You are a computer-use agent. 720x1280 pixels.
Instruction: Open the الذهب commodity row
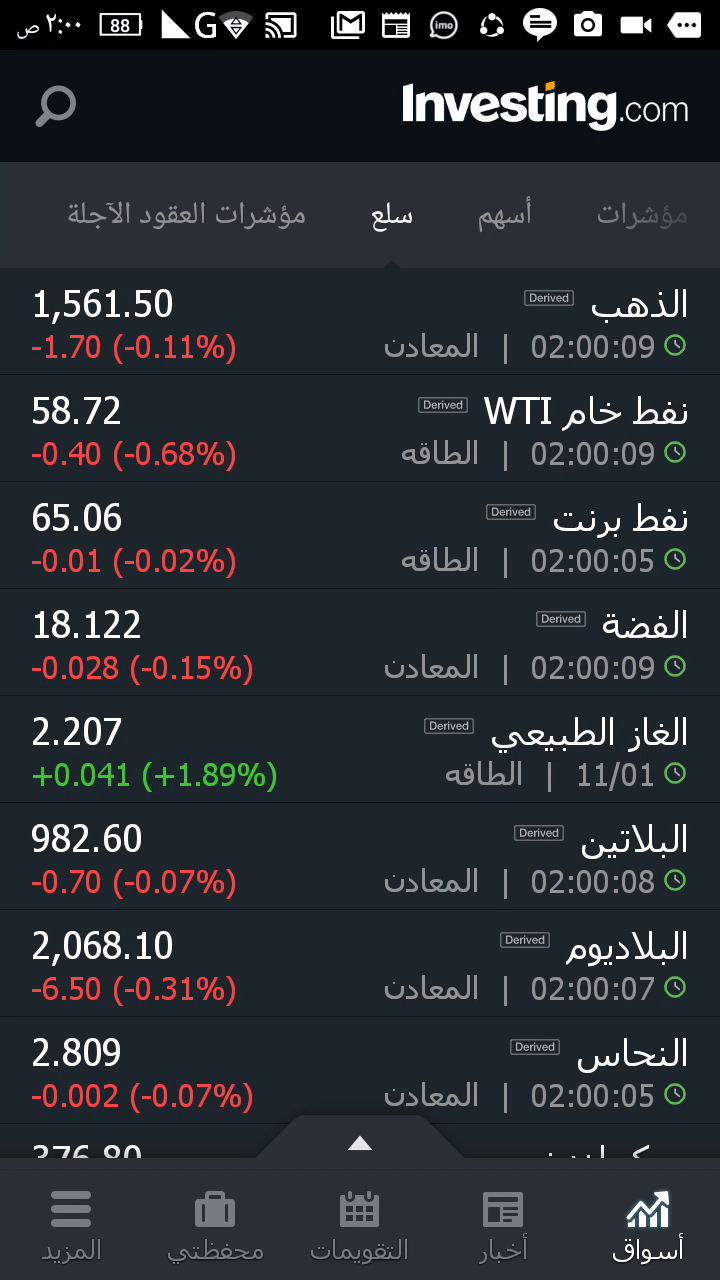[360, 322]
